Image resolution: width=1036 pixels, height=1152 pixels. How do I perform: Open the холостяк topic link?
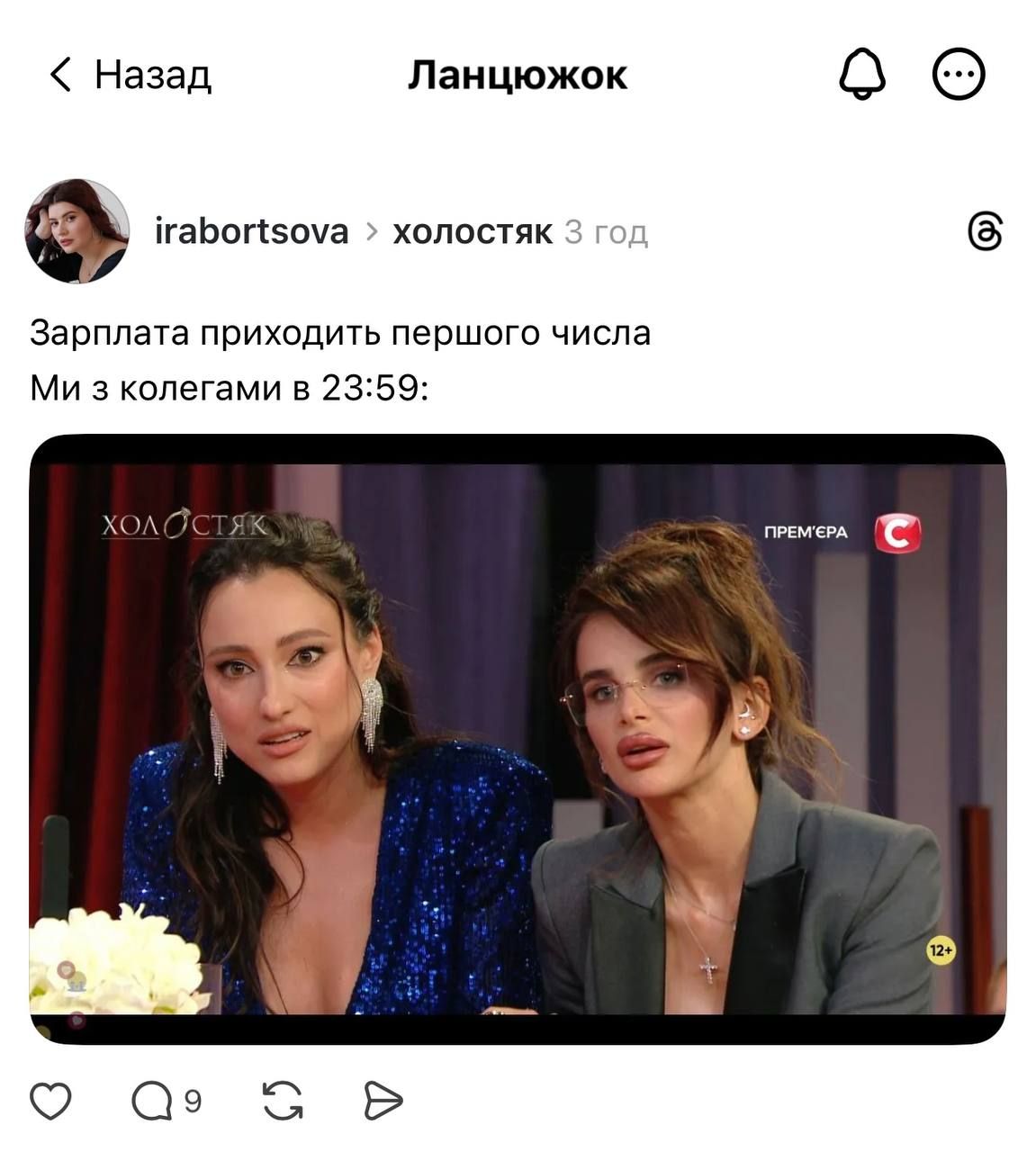472,232
